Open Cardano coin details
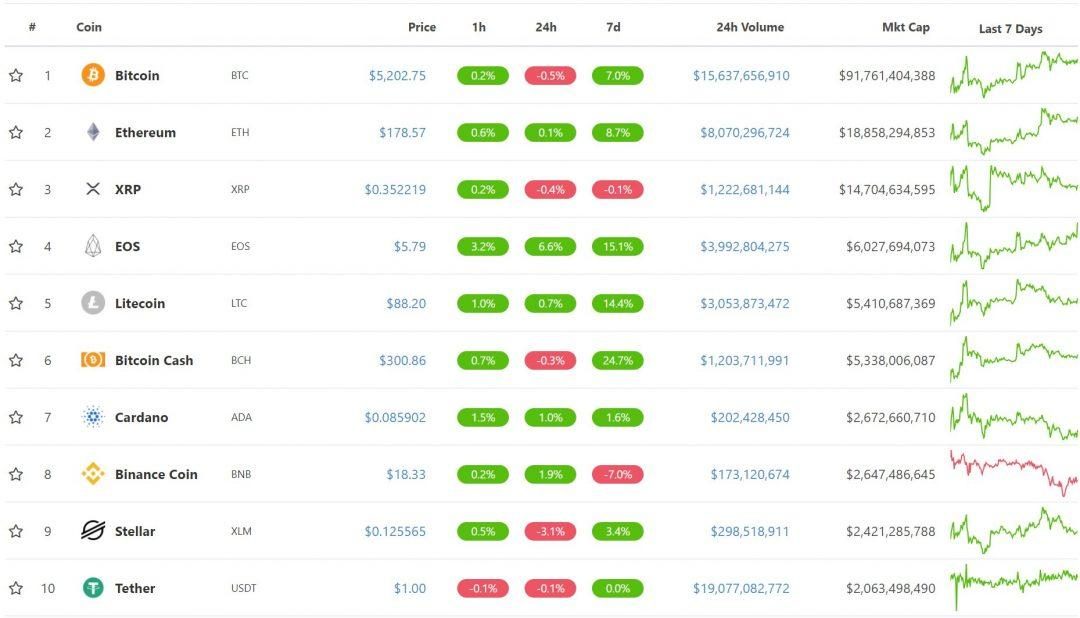The image size is (1080, 618). [x=141, y=417]
